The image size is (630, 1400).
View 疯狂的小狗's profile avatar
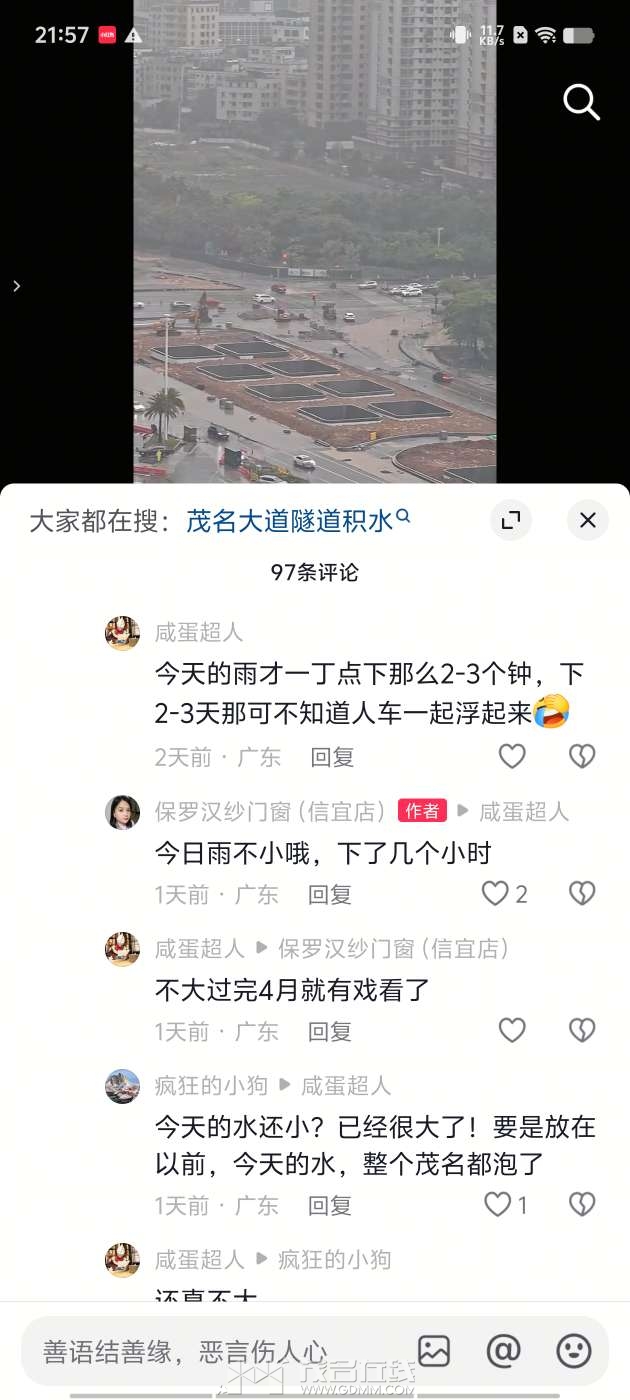coord(122,1086)
